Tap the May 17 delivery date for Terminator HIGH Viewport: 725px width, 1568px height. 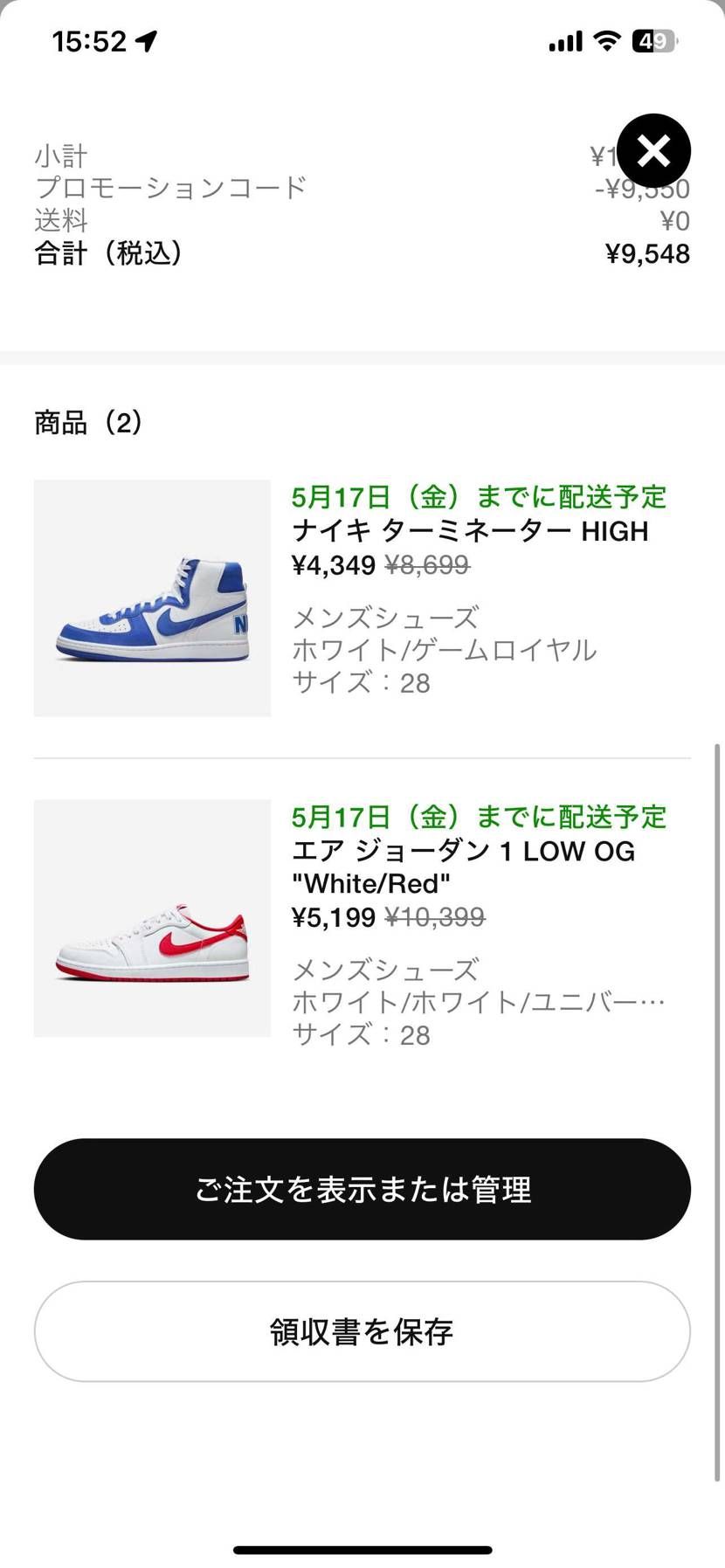pyautogui.click(x=480, y=496)
